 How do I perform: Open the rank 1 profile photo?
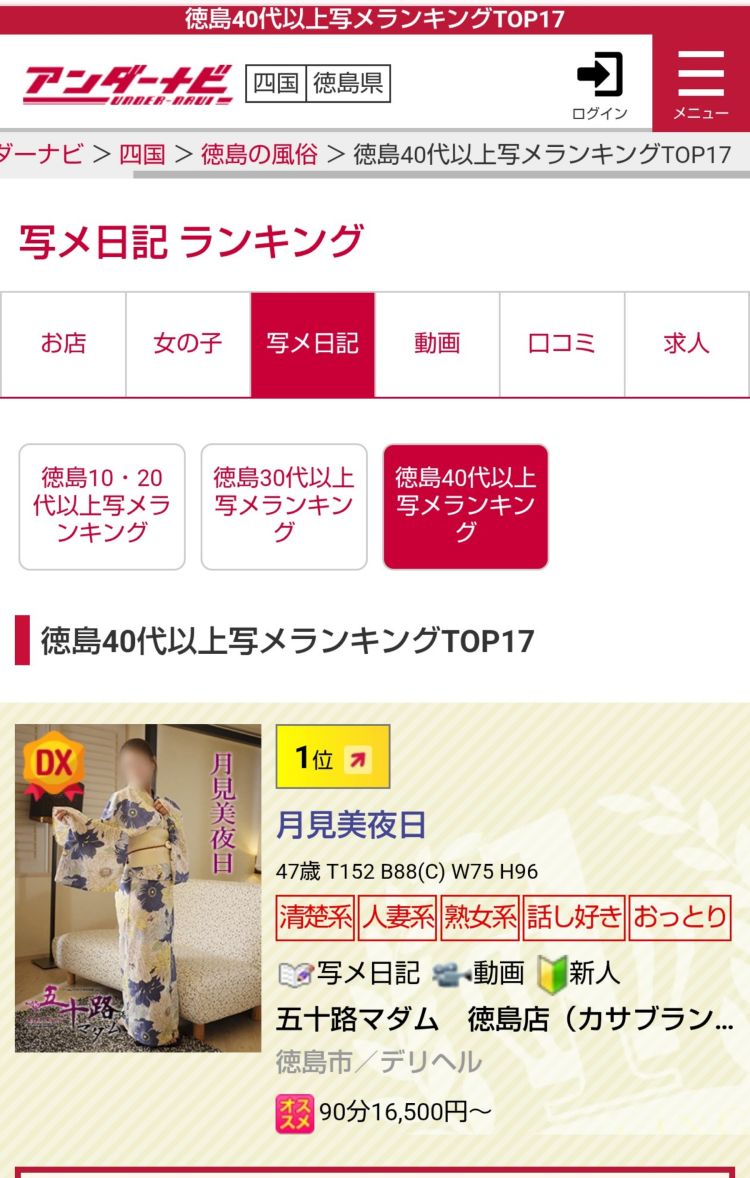coord(138,888)
